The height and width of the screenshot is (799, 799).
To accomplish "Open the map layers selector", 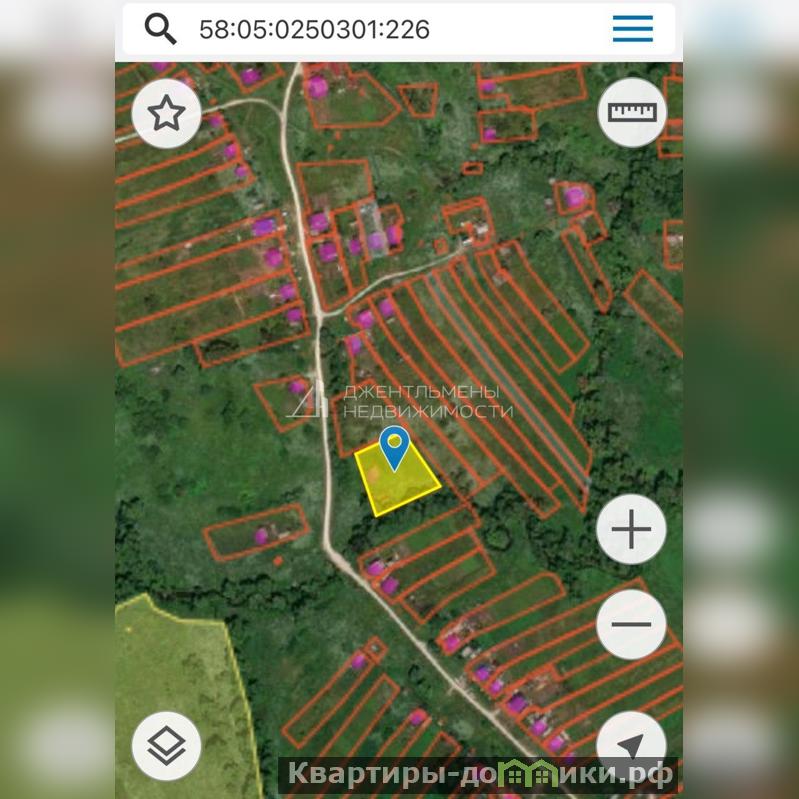I will [166, 745].
